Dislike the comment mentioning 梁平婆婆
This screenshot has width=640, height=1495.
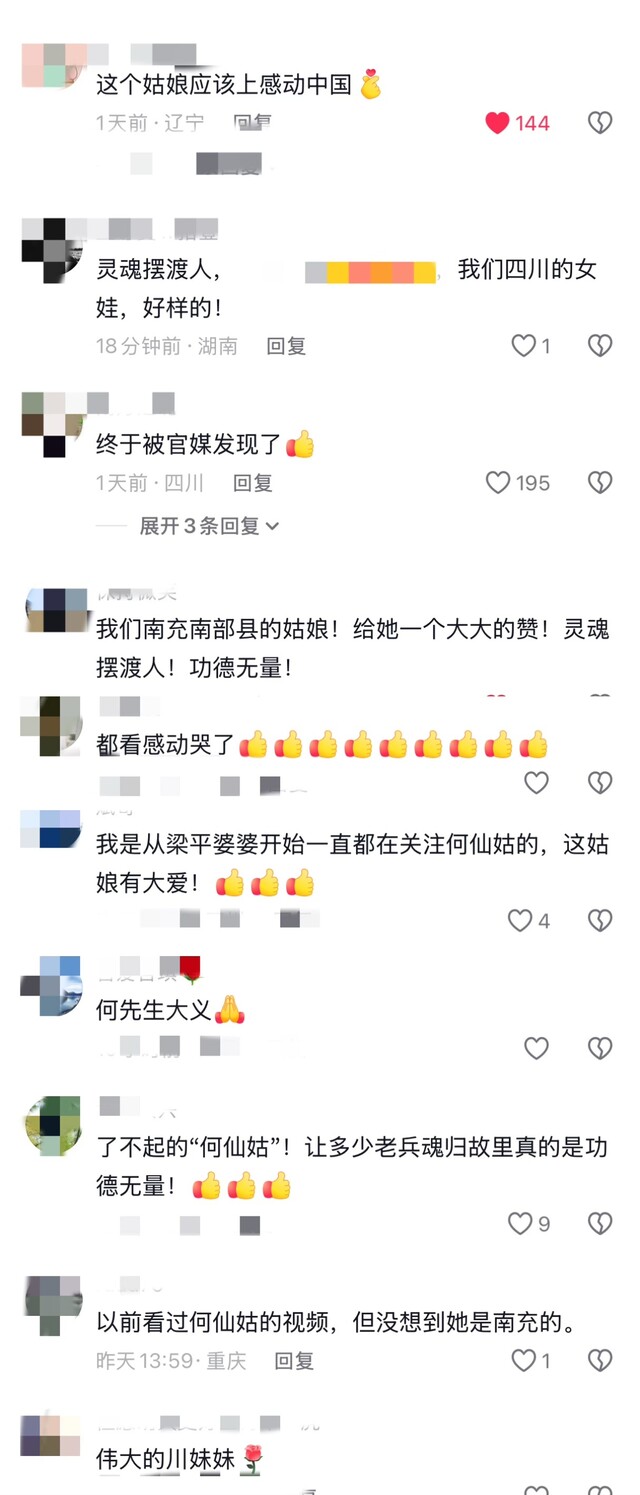click(599, 920)
